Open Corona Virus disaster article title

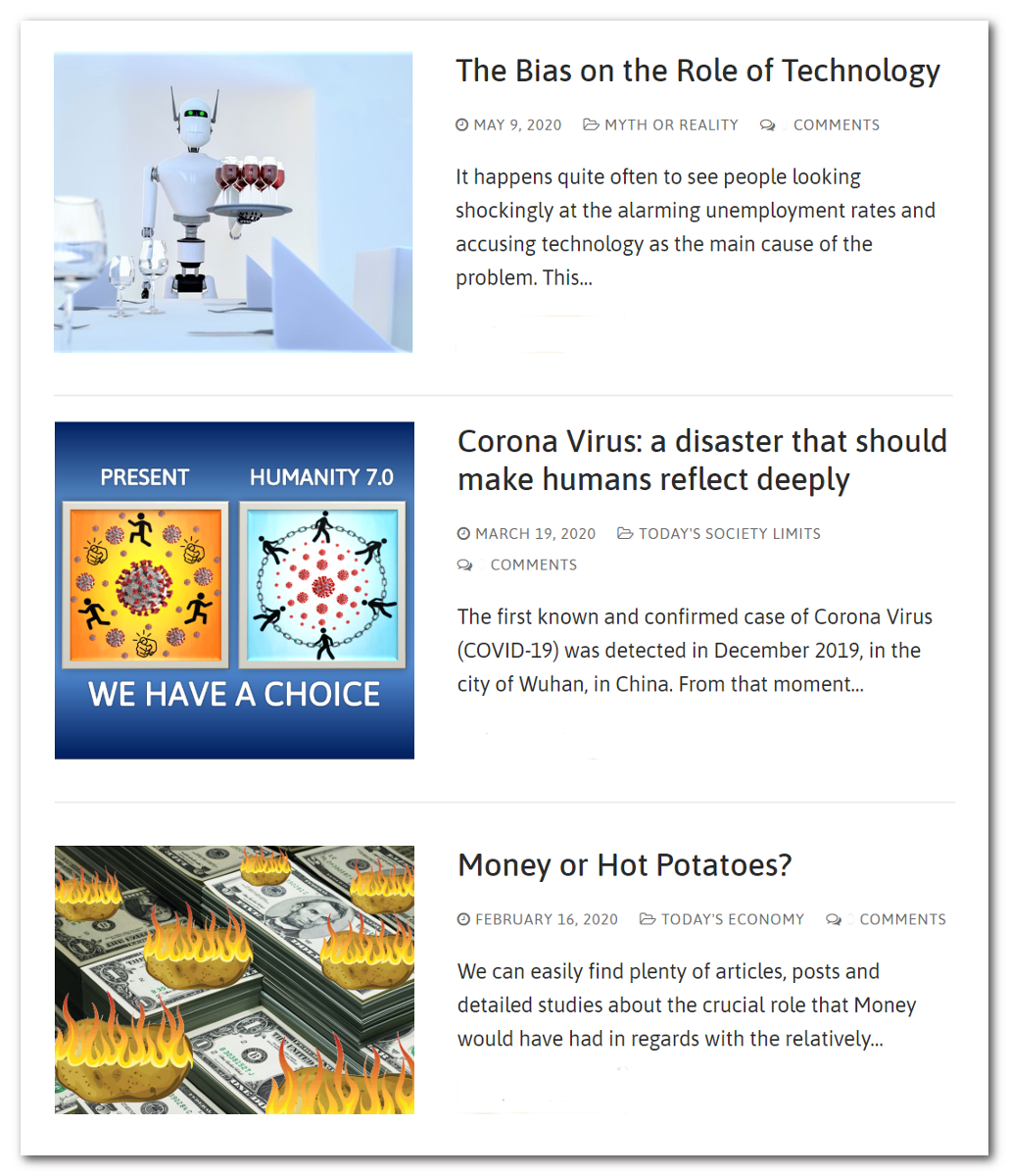point(701,460)
